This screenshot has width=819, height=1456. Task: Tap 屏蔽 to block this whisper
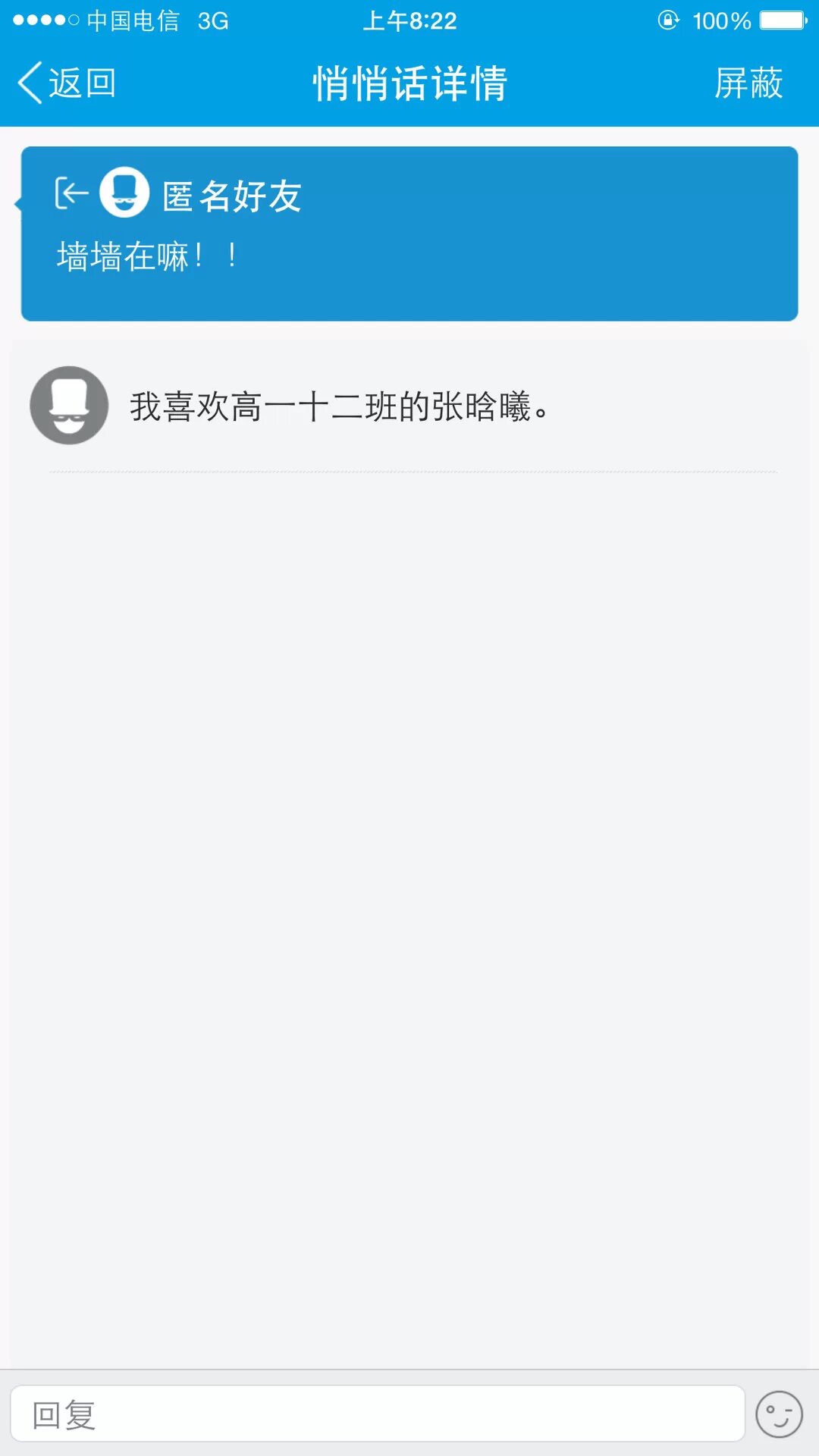[748, 83]
